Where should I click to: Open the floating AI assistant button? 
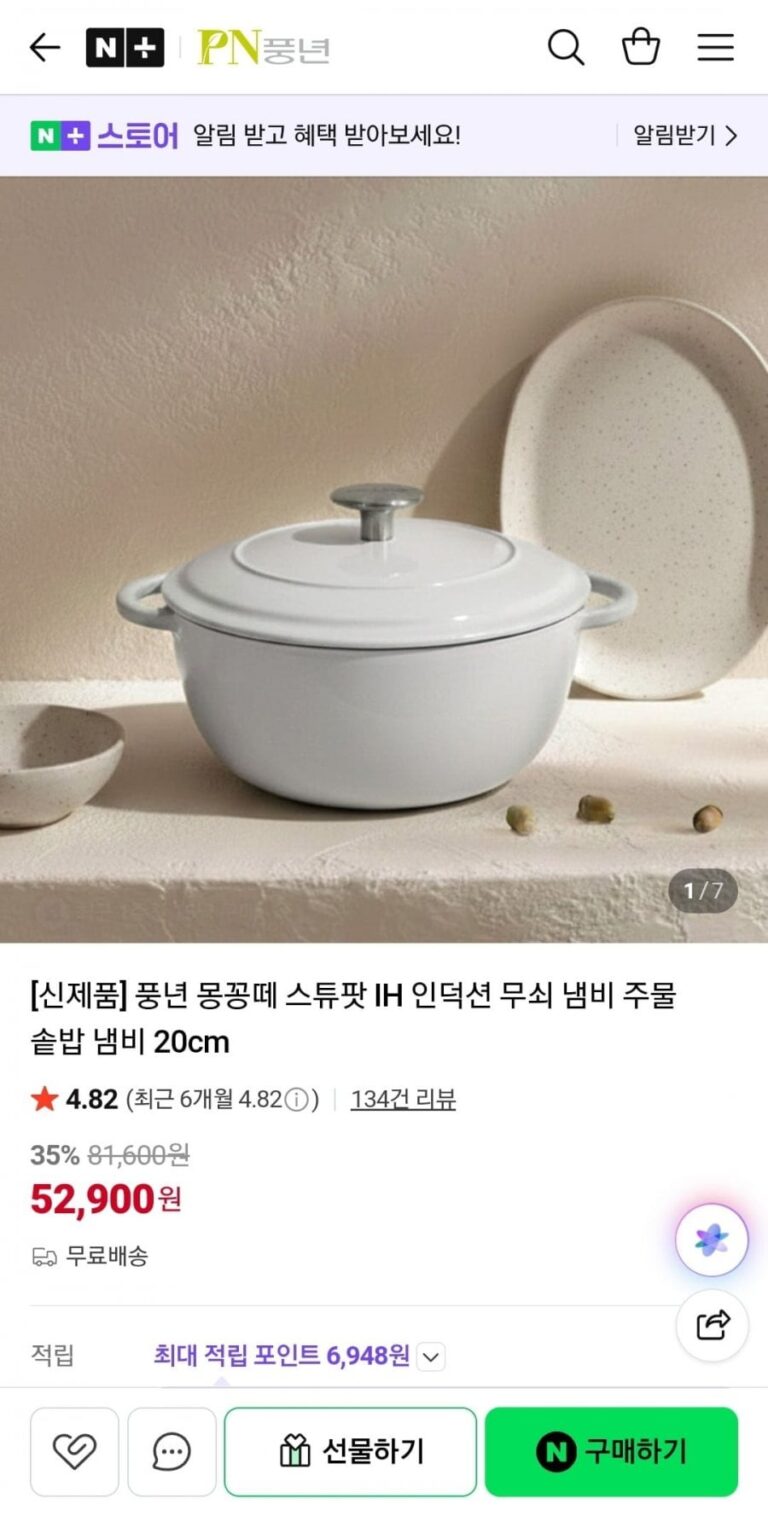pyautogui.click(x=712, y=1240)
